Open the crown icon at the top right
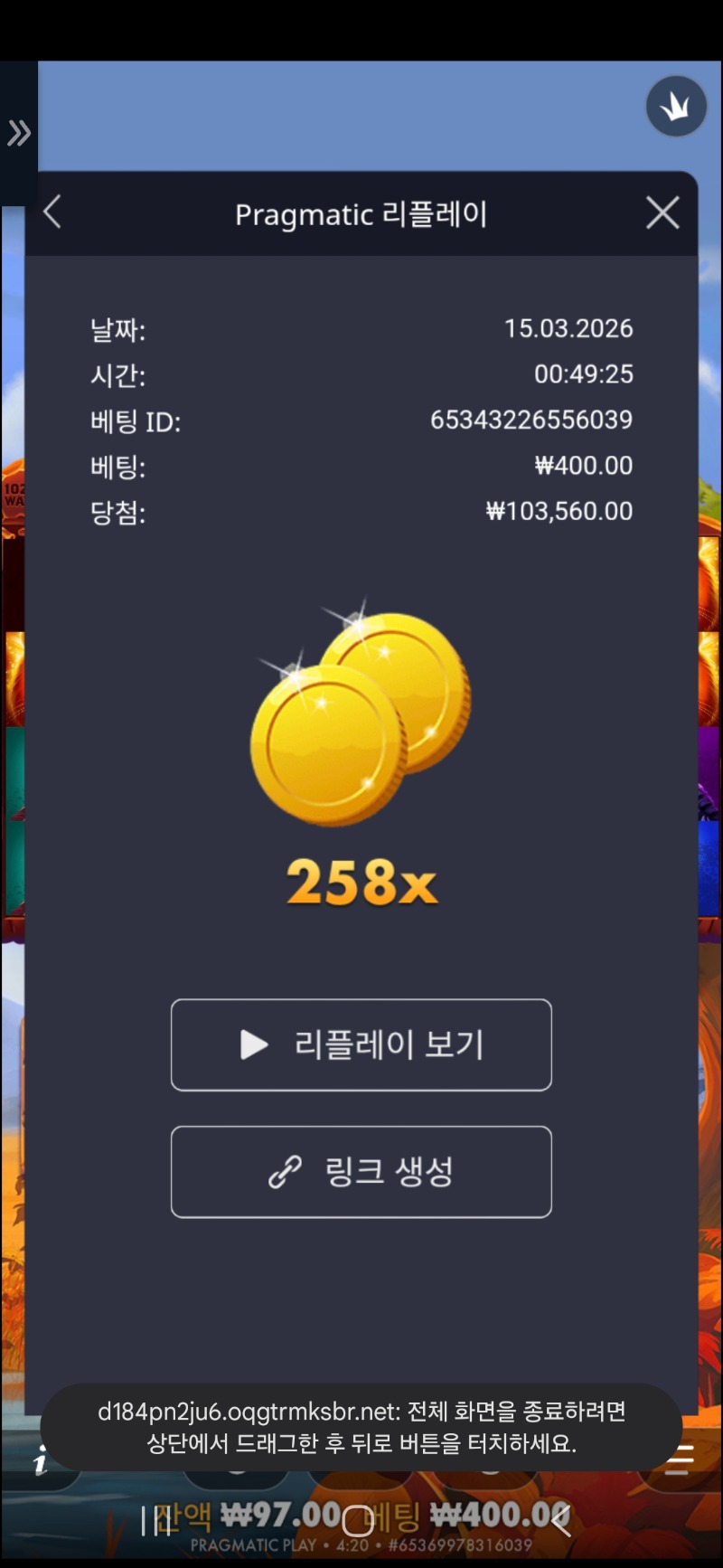Screen dimensions: 723x1568 (676, 107)
